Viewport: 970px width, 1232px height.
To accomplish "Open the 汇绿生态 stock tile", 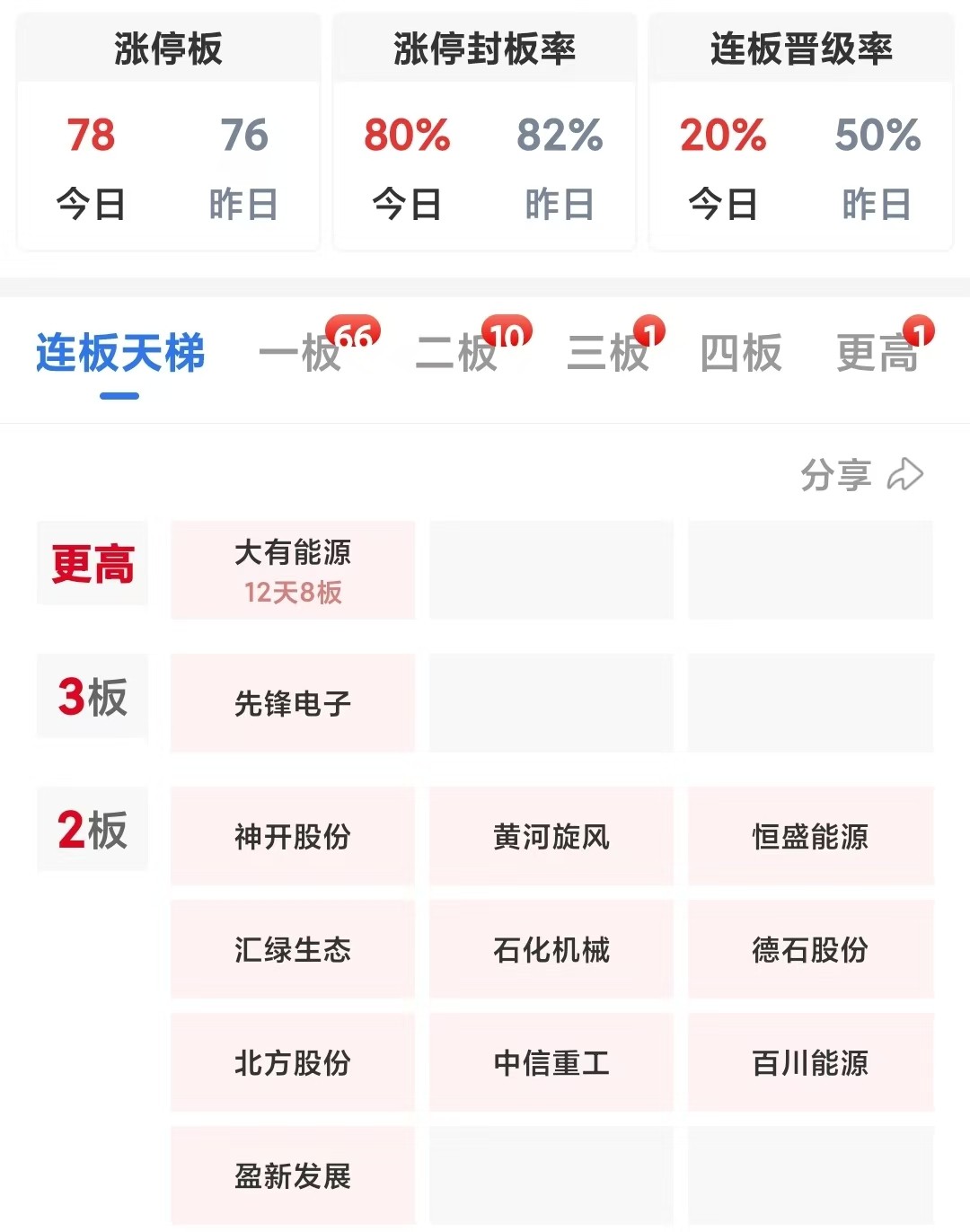I will tap(293, 949).
